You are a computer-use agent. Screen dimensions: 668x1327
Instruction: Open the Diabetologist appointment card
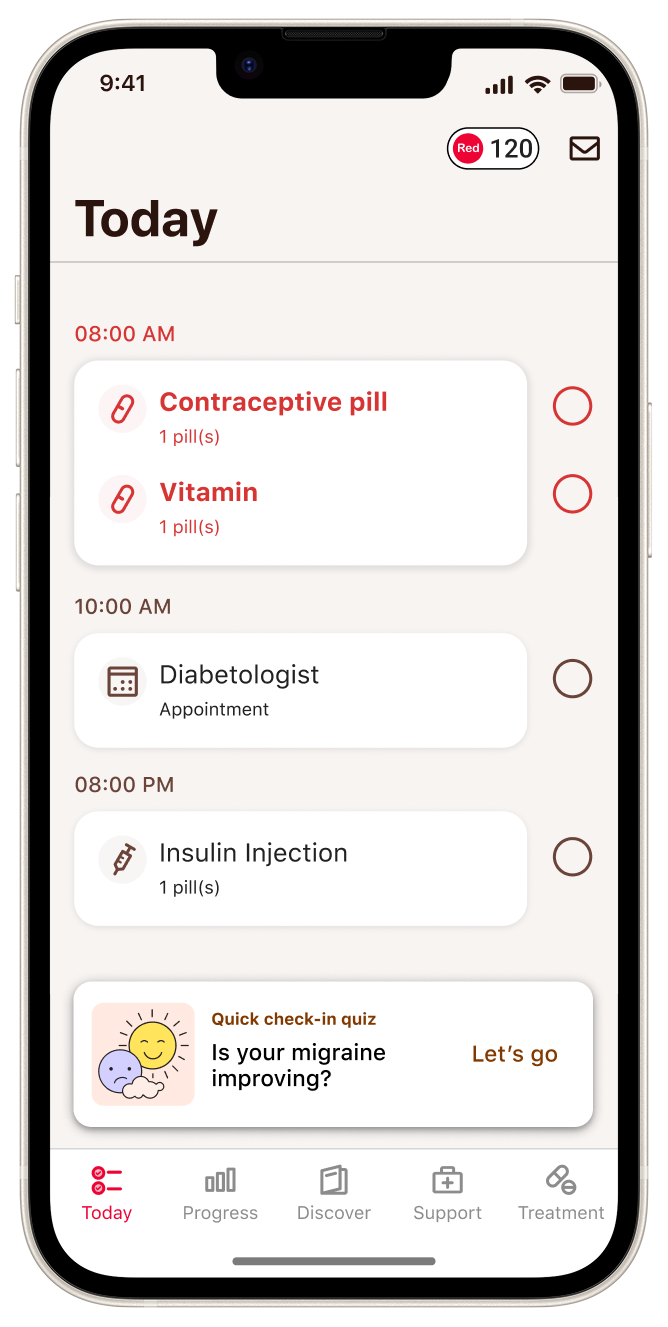tap(300, 690)
